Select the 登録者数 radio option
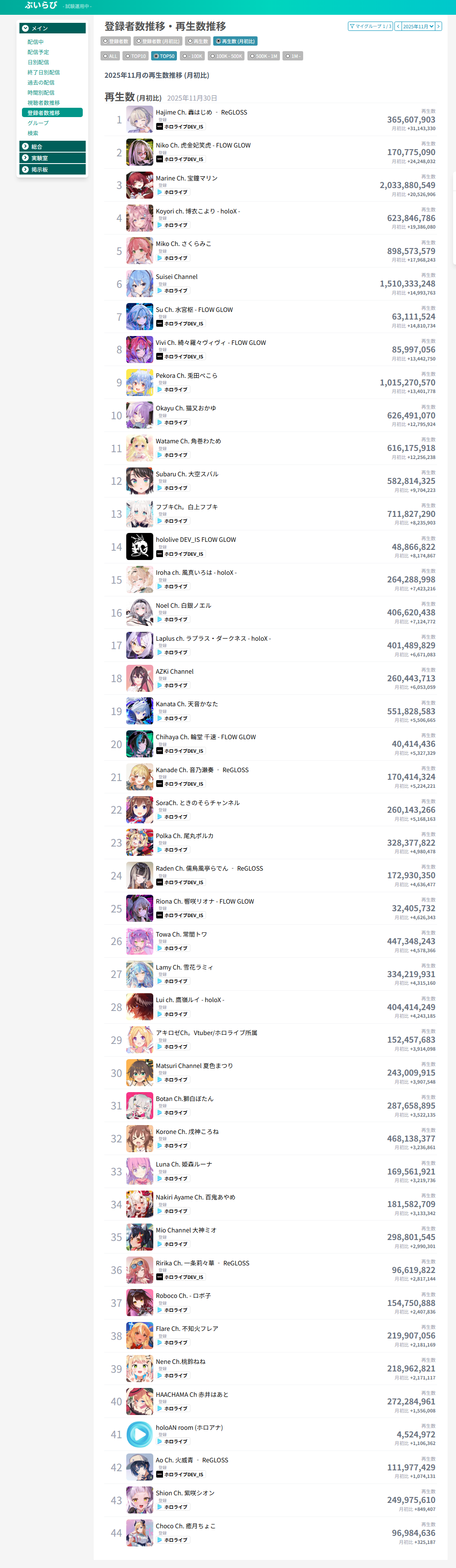The image size is (456, 1568). point(116,41)
